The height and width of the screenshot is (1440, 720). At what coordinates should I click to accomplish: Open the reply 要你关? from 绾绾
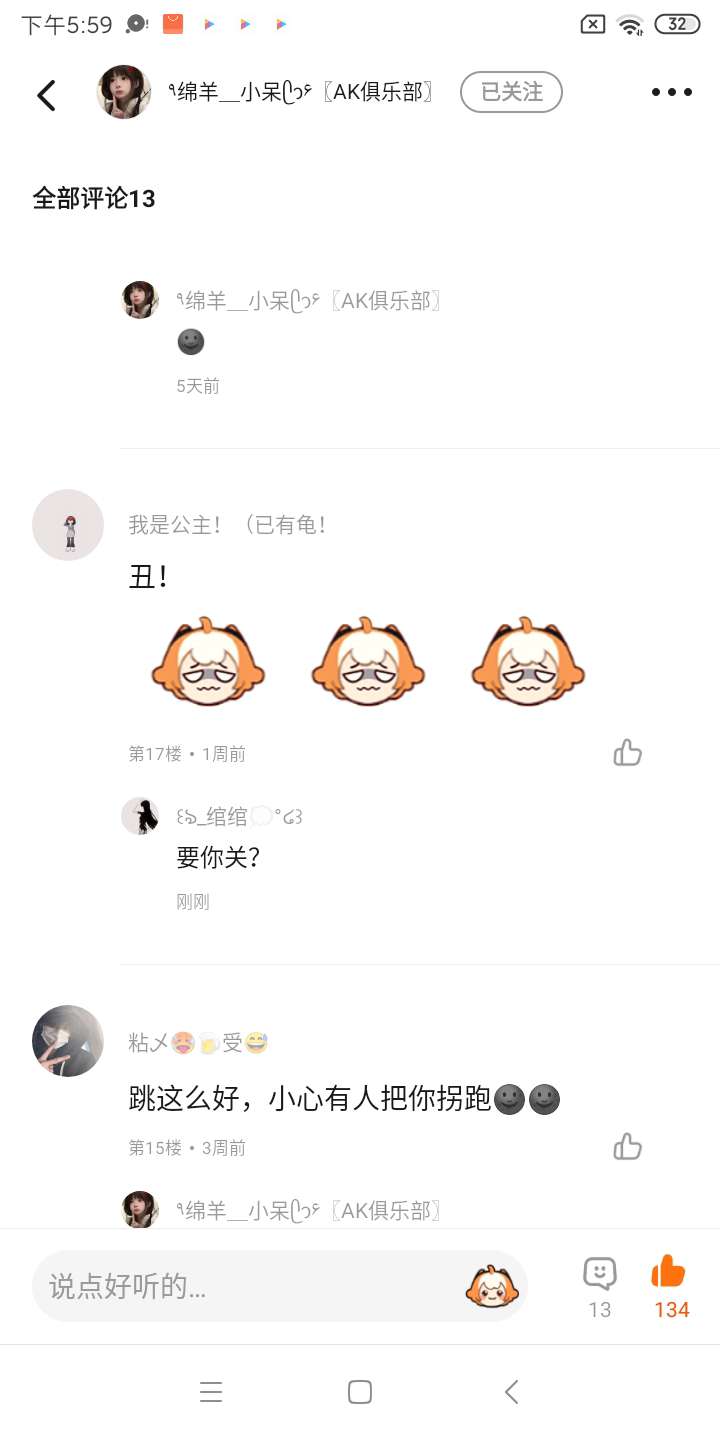219,857
